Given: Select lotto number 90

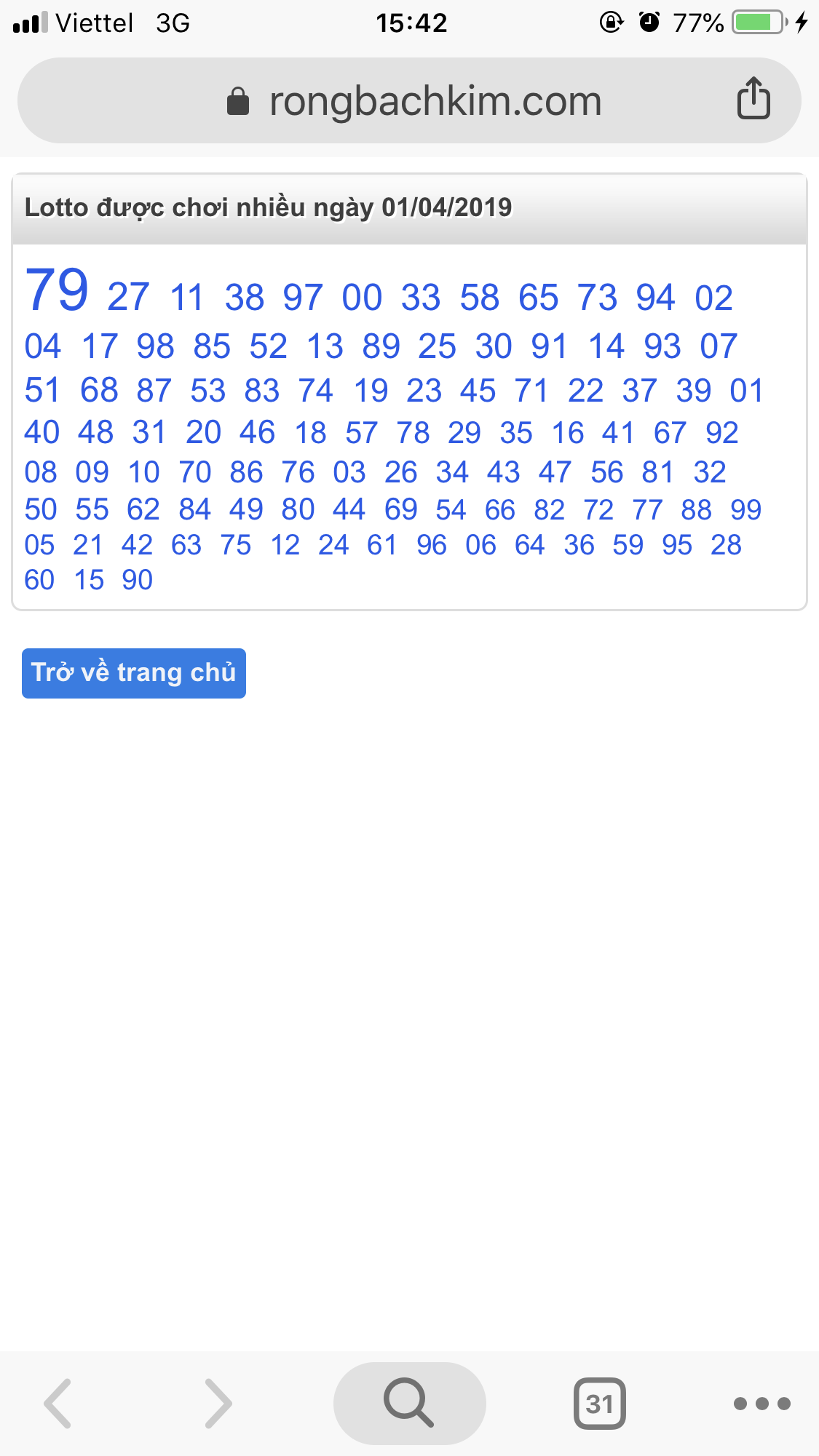Looking at the screenshot, I should pyautogui.click(x=137, y=580).
